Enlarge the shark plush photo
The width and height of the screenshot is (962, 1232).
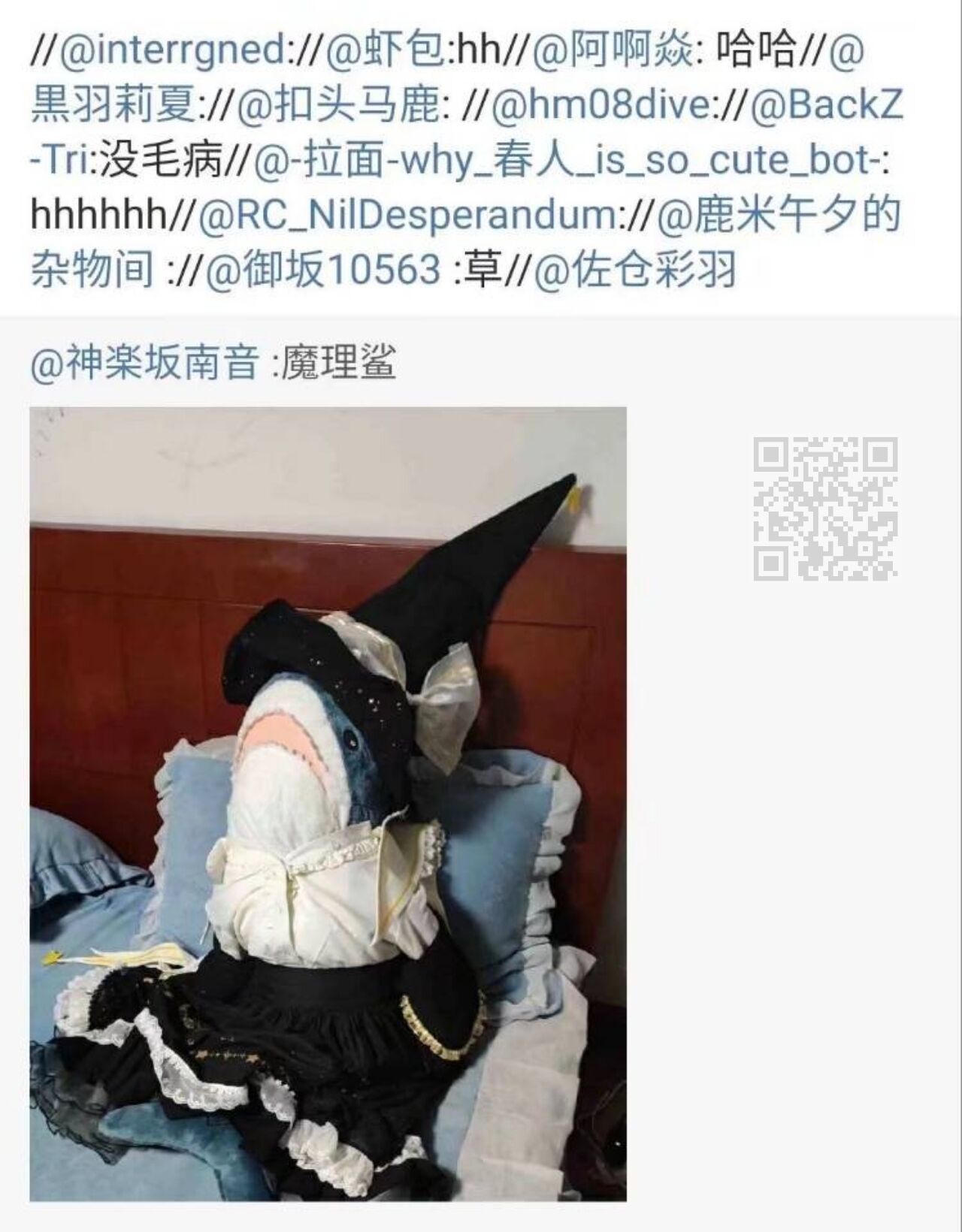[x=328, y=804]
